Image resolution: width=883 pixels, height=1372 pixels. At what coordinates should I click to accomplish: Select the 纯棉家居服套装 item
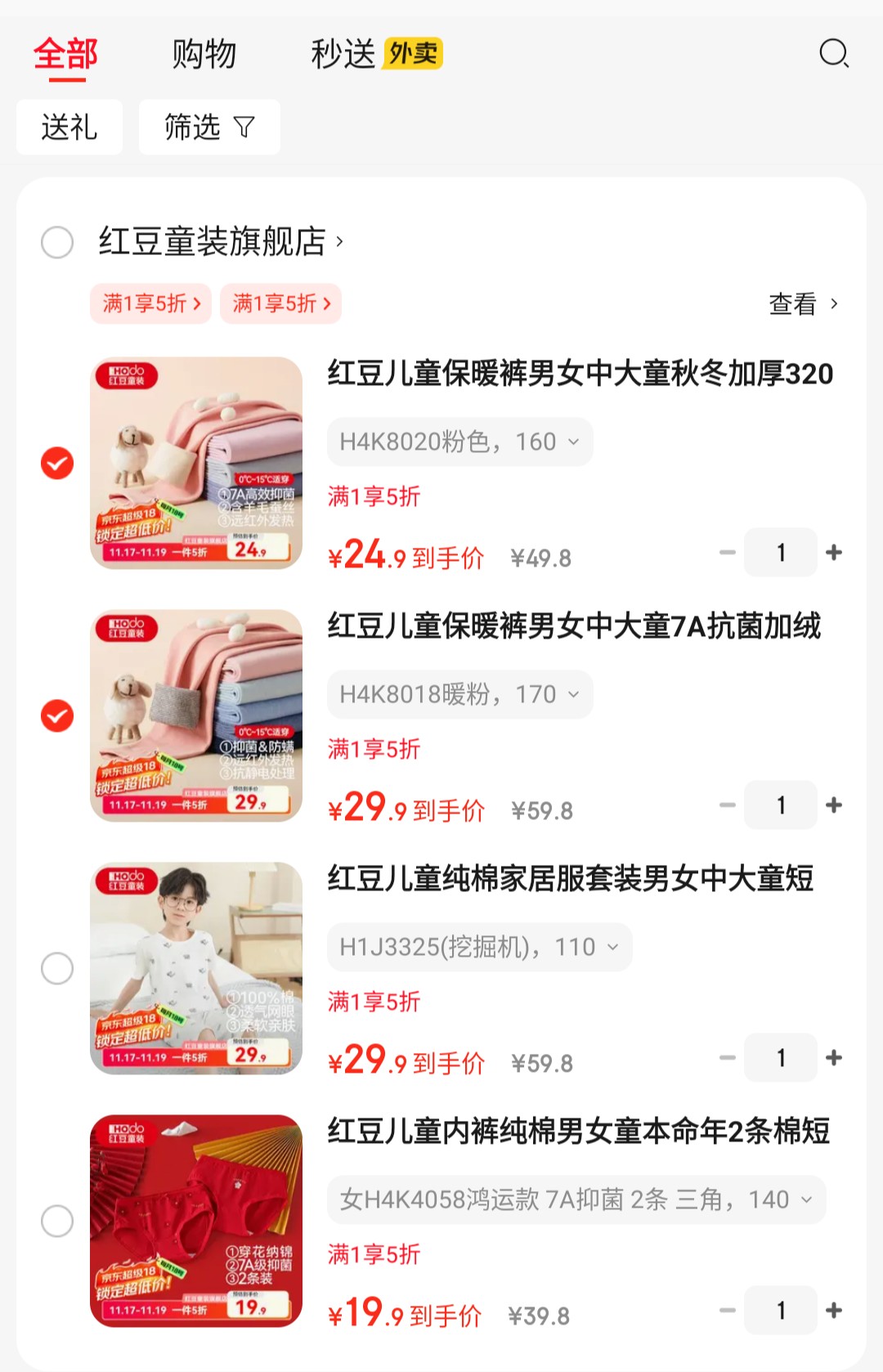pos(57,969)
